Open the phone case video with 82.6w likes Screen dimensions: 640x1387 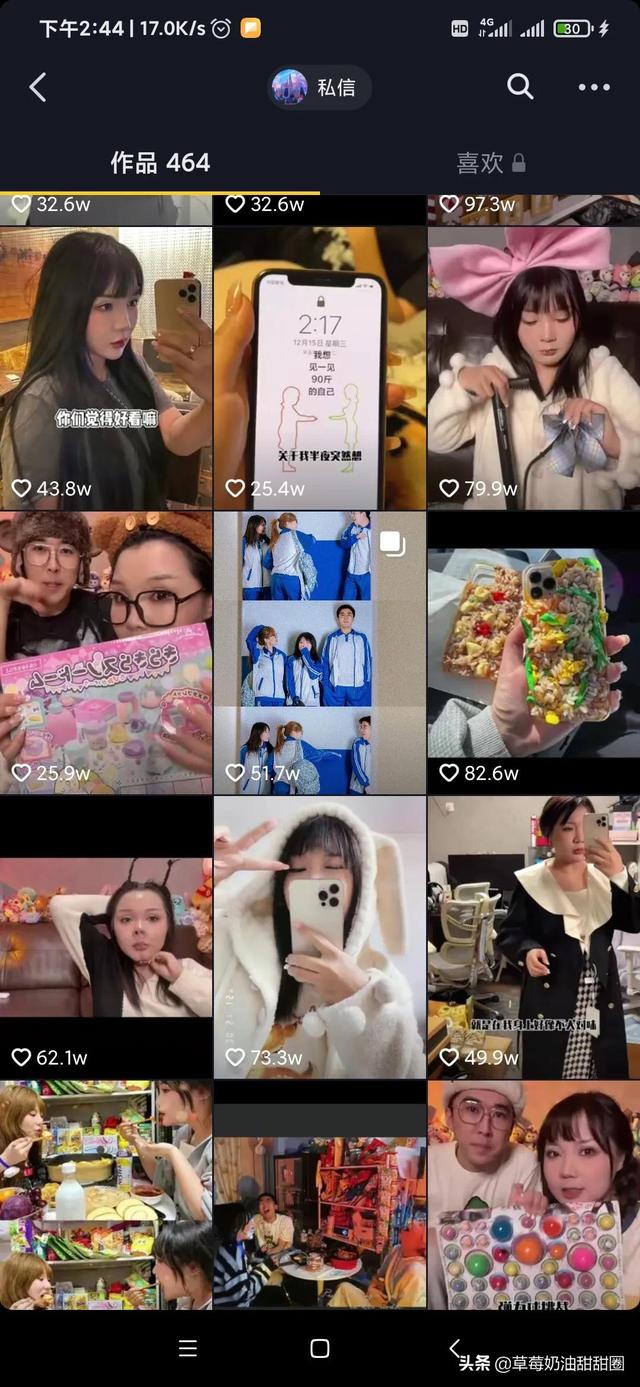coord(534,653)
